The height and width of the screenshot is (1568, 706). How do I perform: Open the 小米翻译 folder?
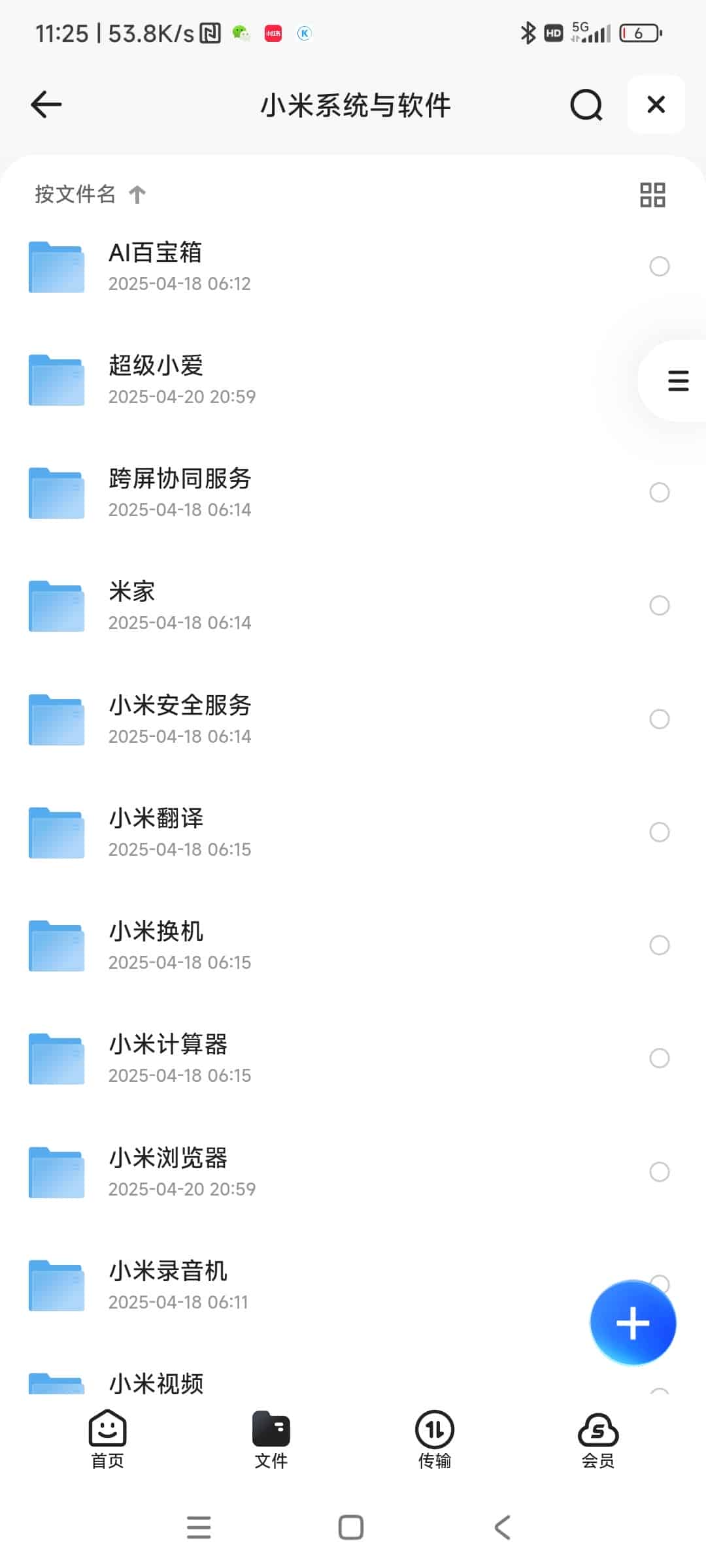coord(156,832)
